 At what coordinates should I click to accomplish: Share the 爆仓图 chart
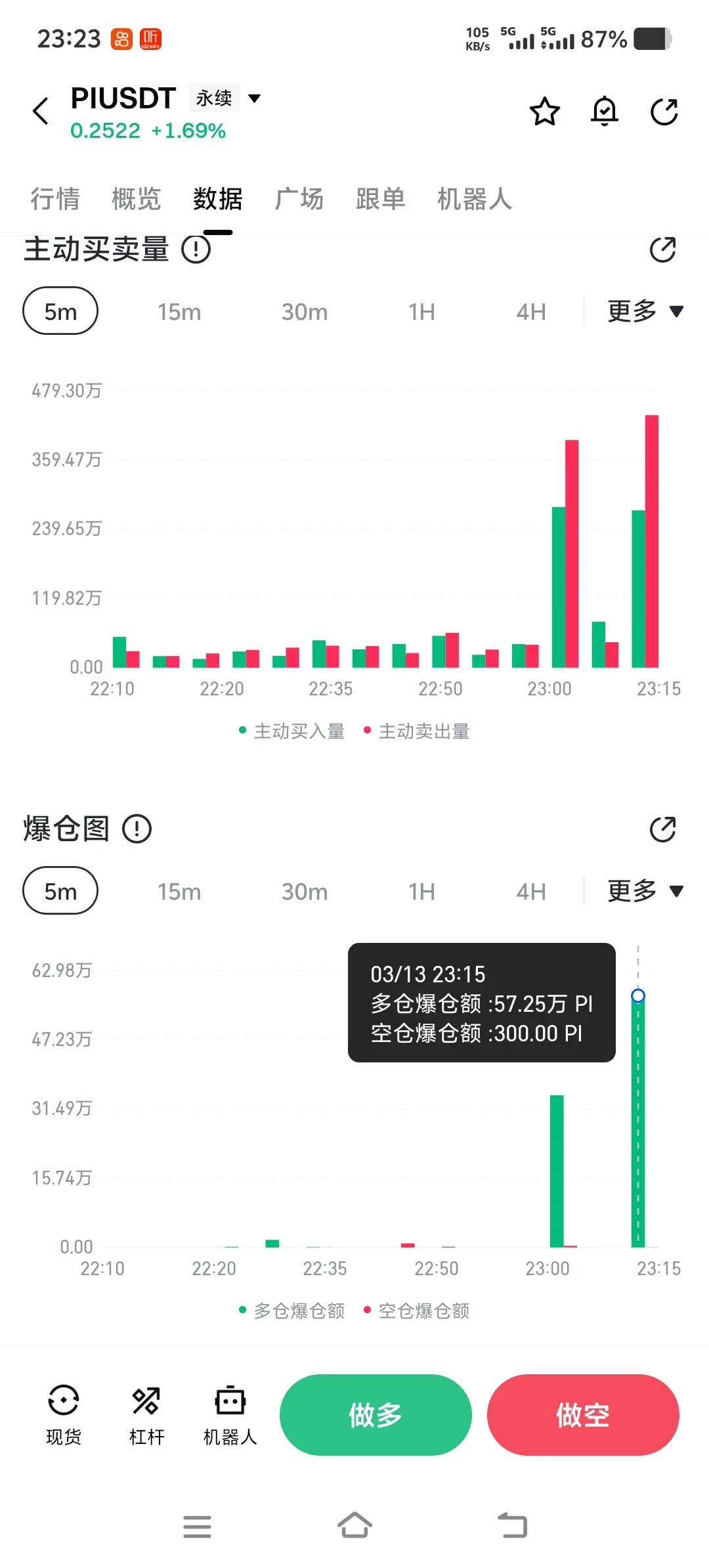(662, 829)
